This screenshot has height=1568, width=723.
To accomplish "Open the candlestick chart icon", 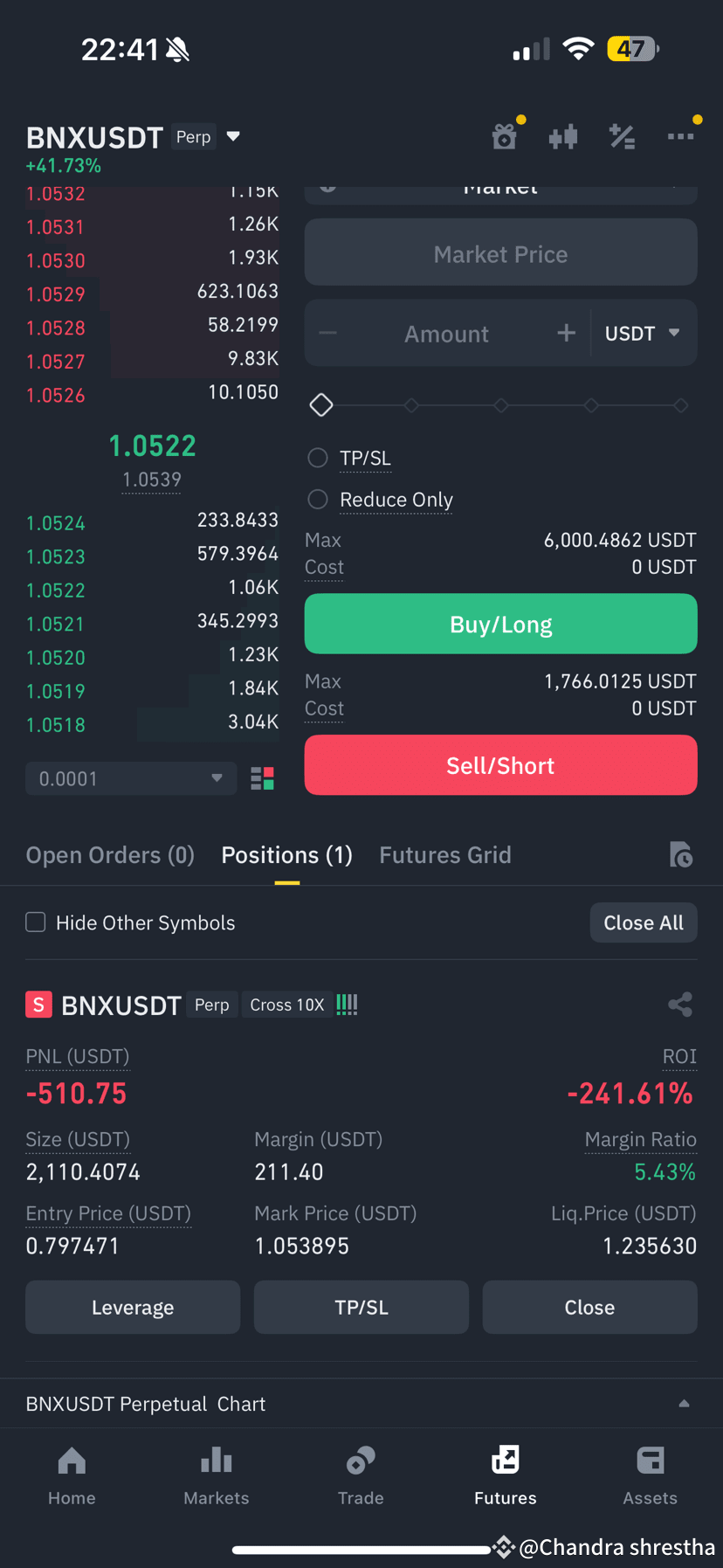I will click(563, 136).
